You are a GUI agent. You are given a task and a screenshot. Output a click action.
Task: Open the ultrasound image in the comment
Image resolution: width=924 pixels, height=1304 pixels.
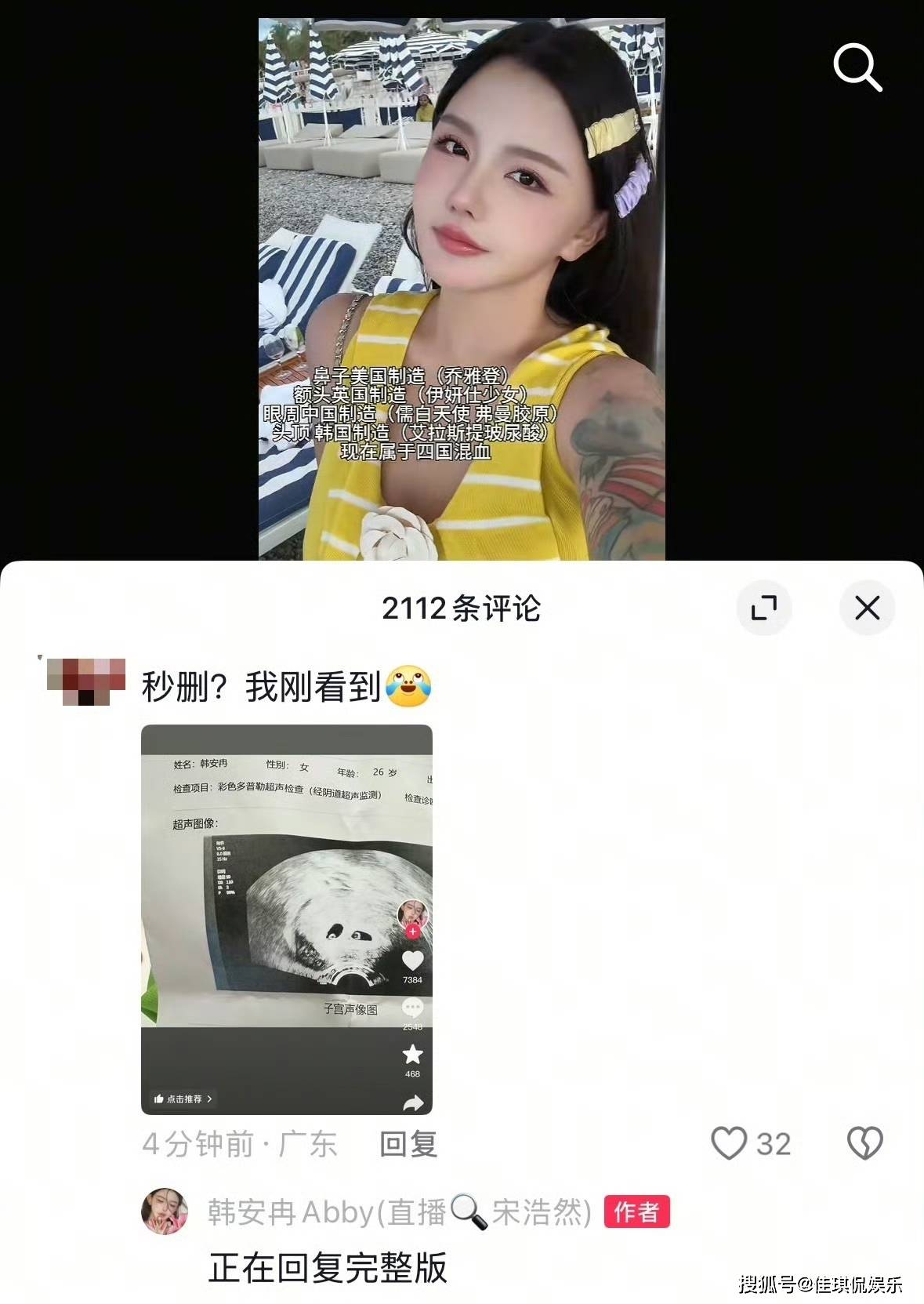coord(286,918)
